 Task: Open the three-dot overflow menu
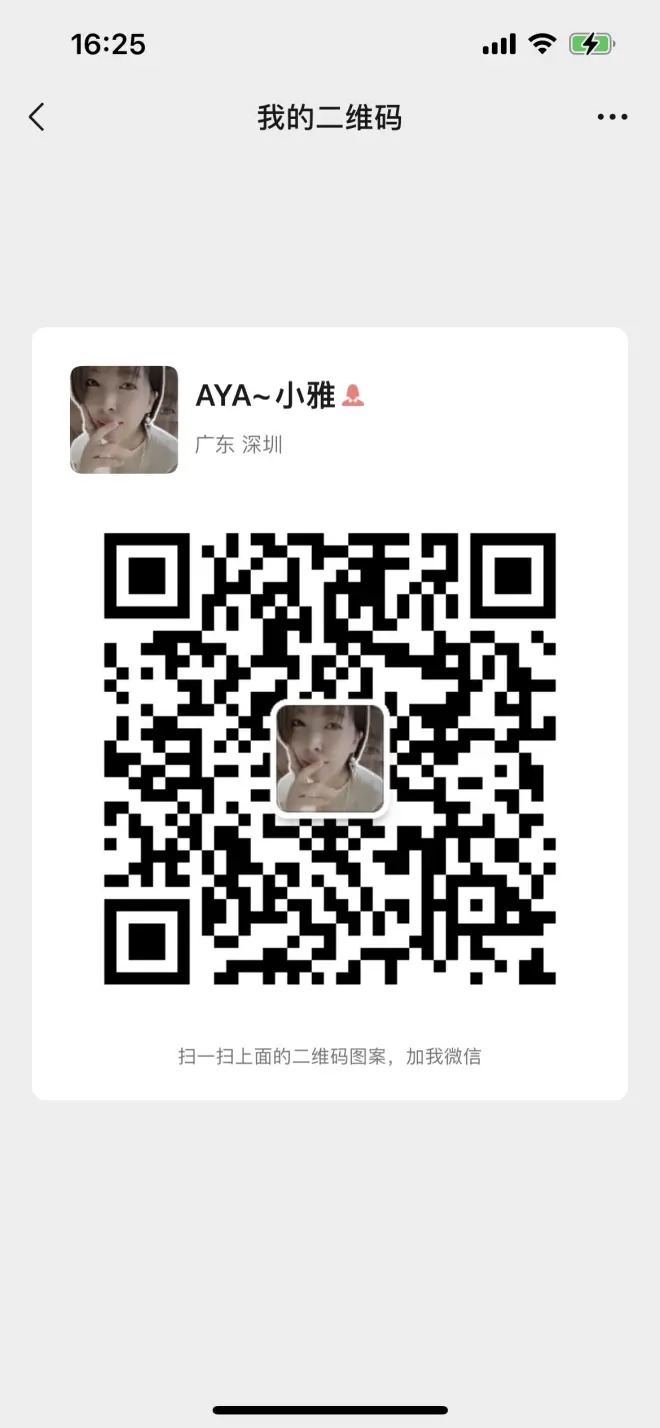pyautogui.click(x=612, y=118)
